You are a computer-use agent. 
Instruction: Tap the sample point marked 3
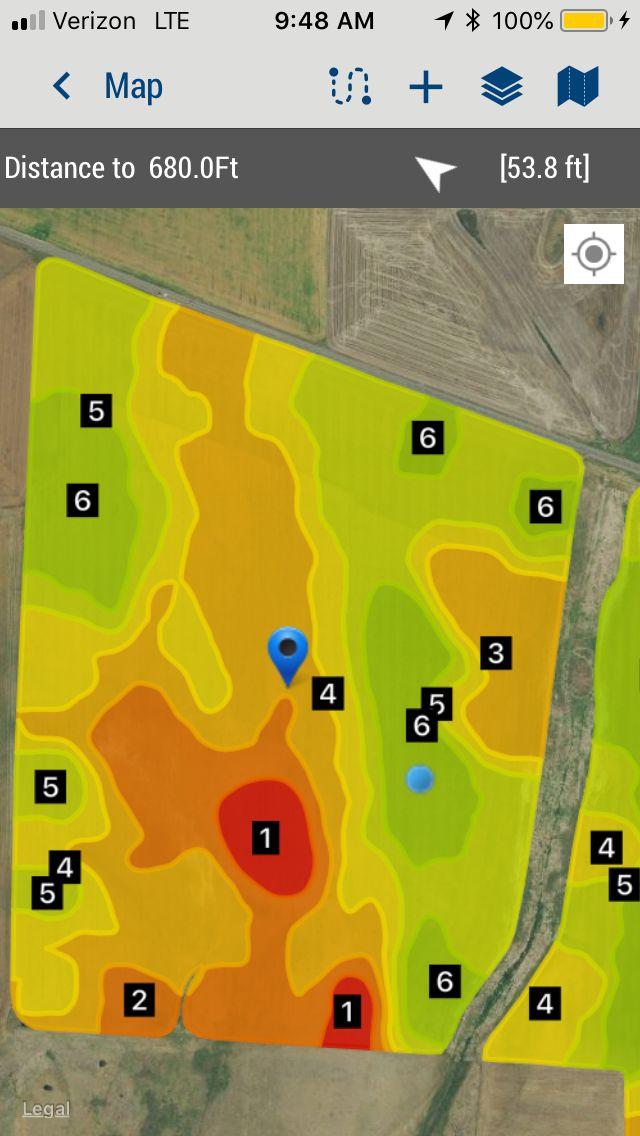496,653
